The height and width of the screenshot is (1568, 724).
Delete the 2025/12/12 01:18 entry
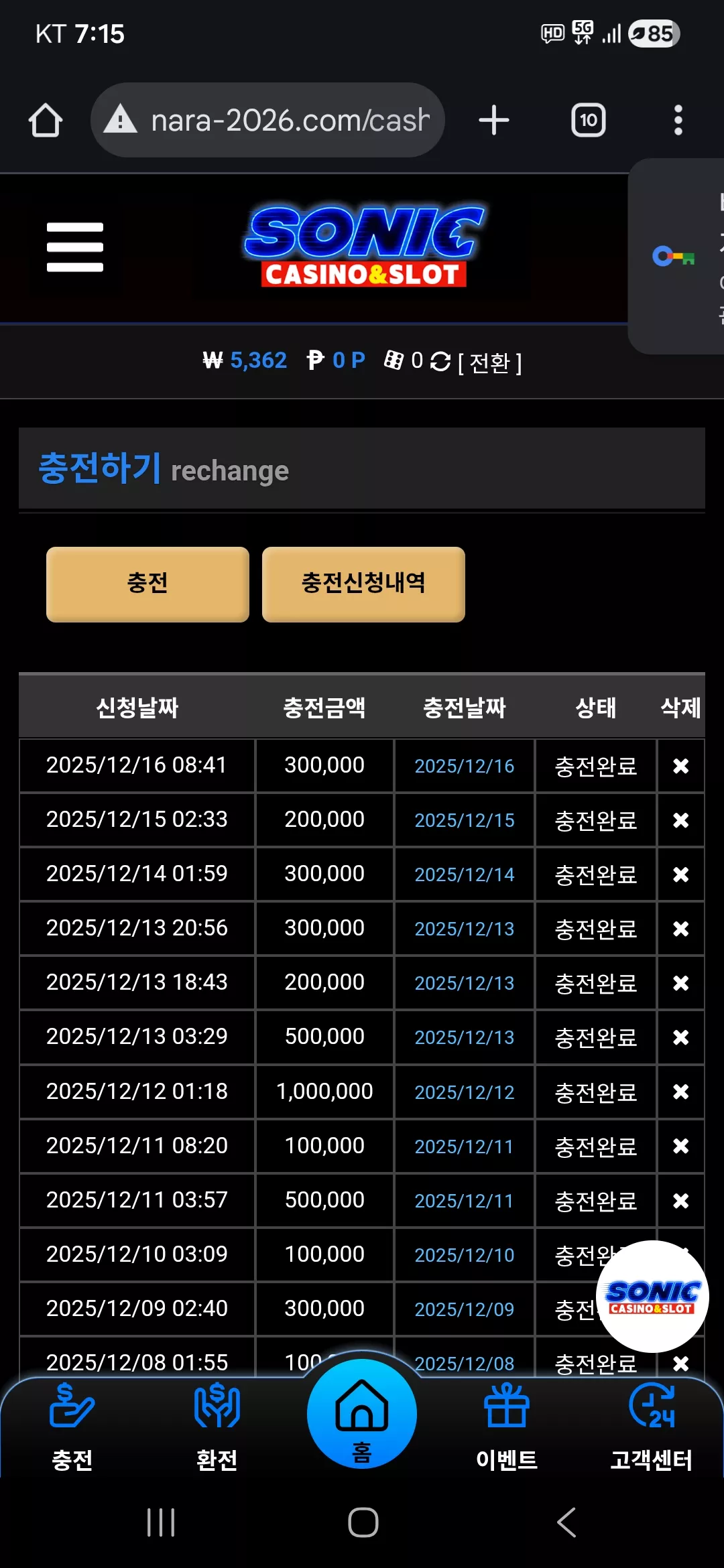[x=680, y=1092]
